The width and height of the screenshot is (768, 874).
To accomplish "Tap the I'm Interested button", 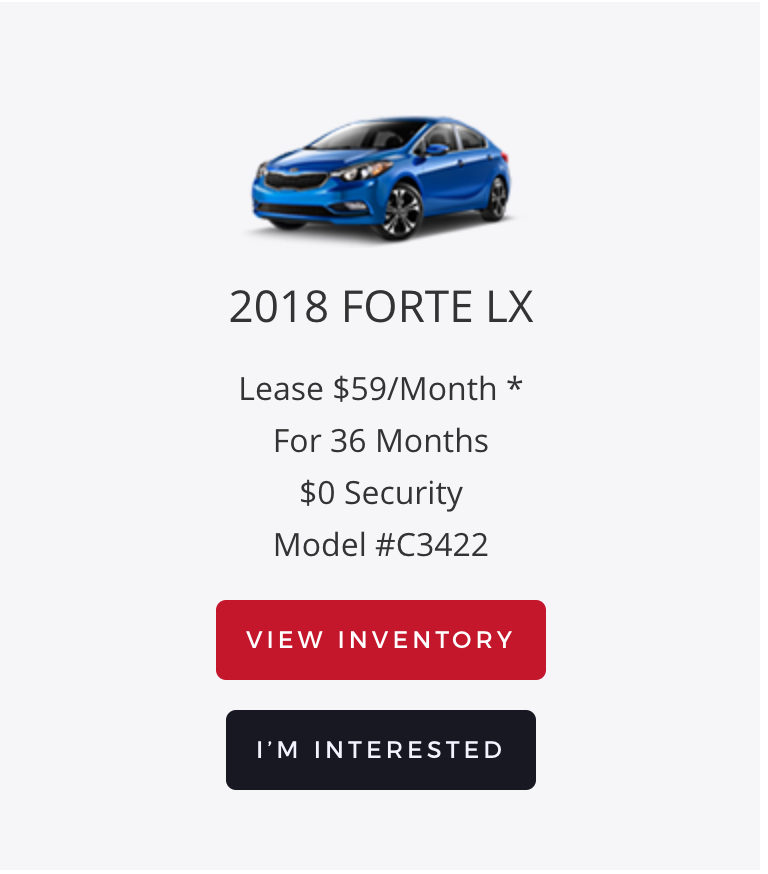I will [380, 750].
